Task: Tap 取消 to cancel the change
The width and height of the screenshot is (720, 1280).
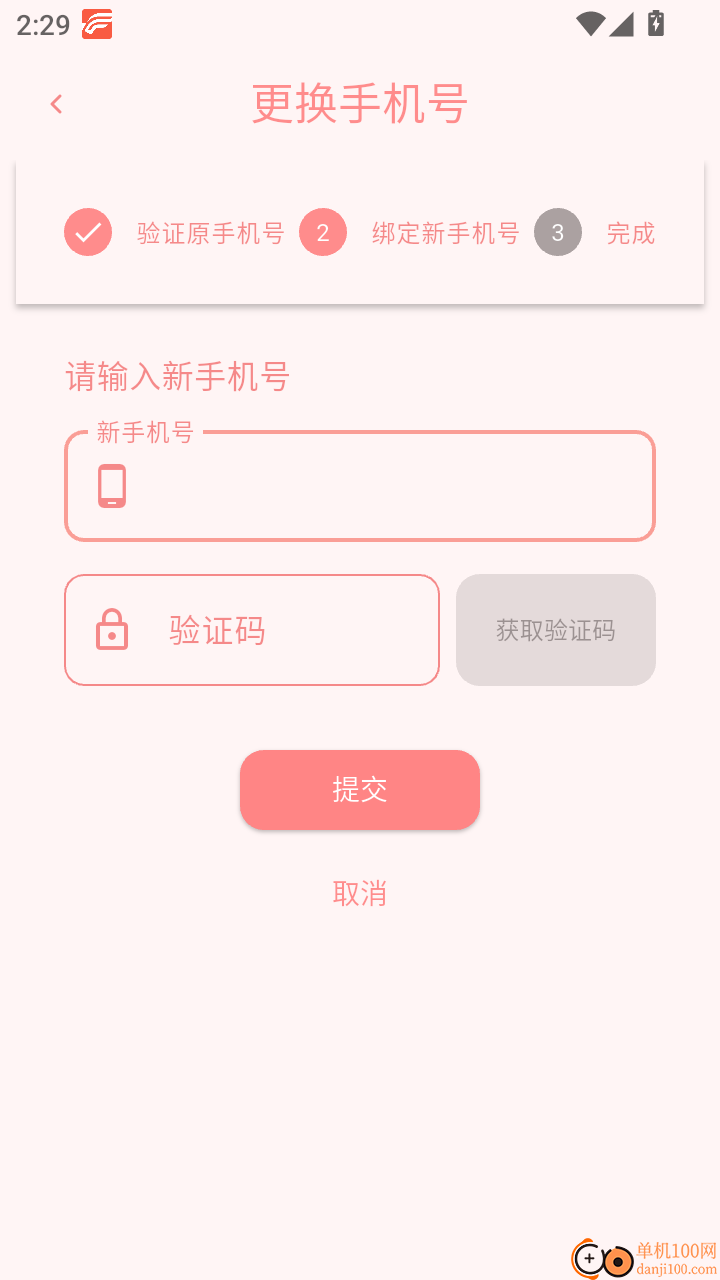Action: (360, 893)
